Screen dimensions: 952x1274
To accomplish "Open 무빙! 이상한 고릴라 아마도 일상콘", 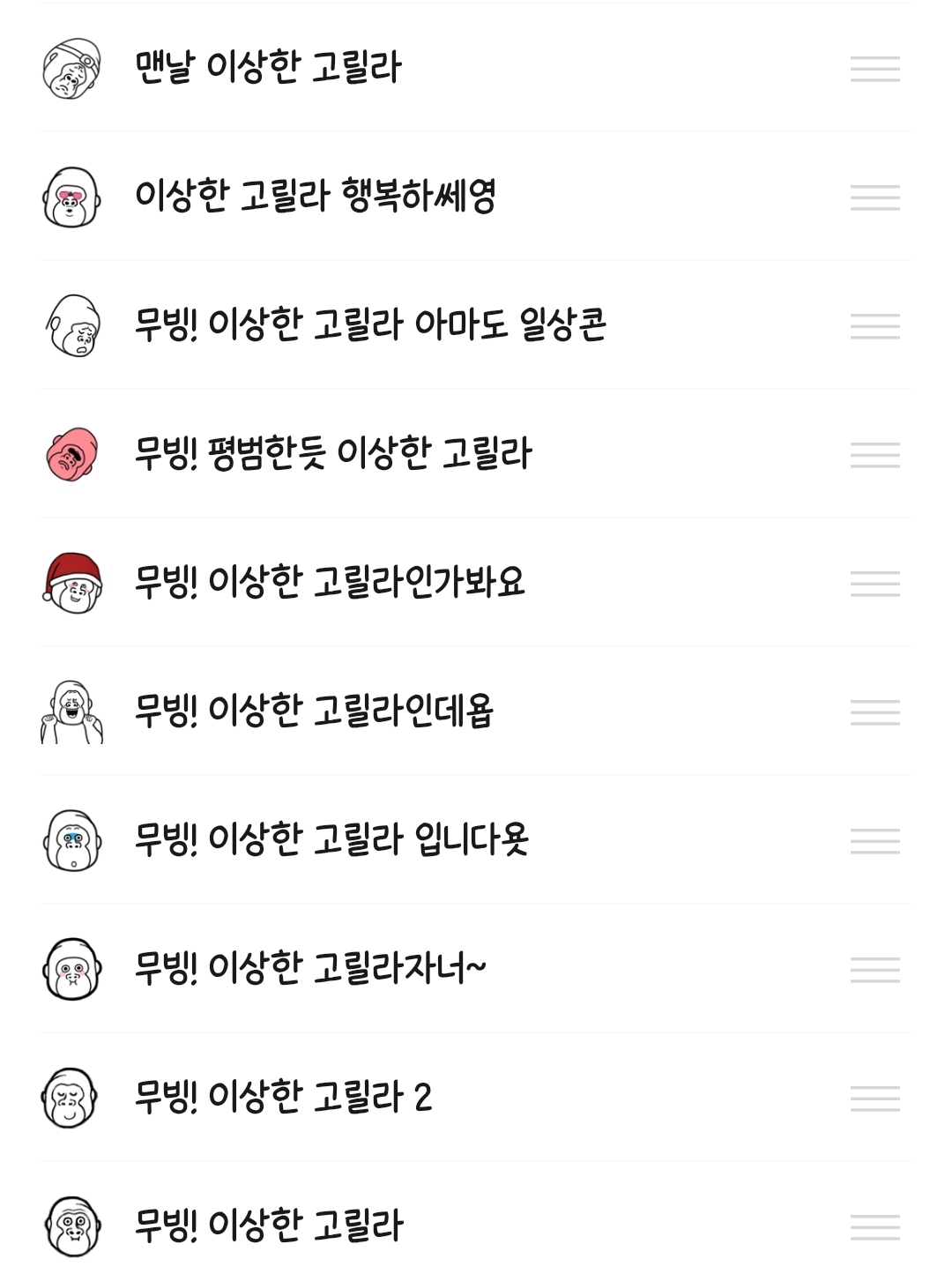I will pyautogui.click(x=370, y=325).
